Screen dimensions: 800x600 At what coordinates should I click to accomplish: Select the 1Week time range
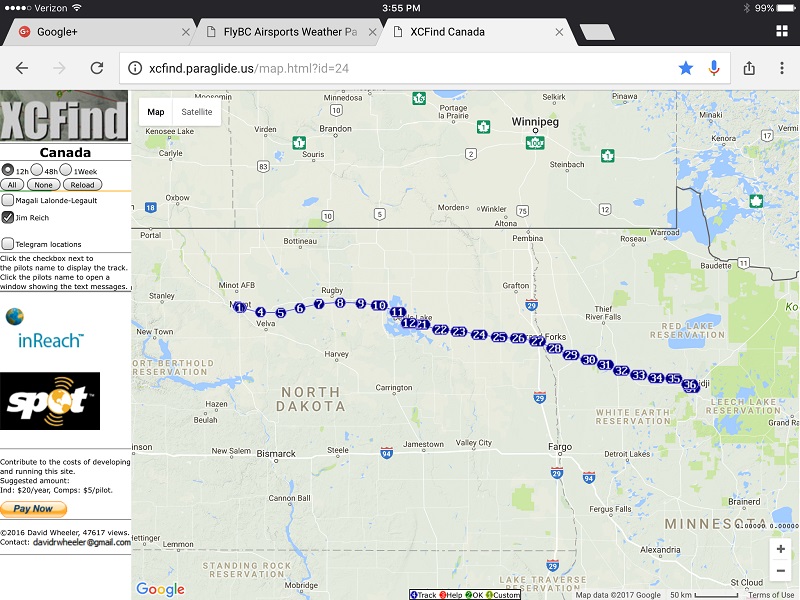[x=67, y=170]
